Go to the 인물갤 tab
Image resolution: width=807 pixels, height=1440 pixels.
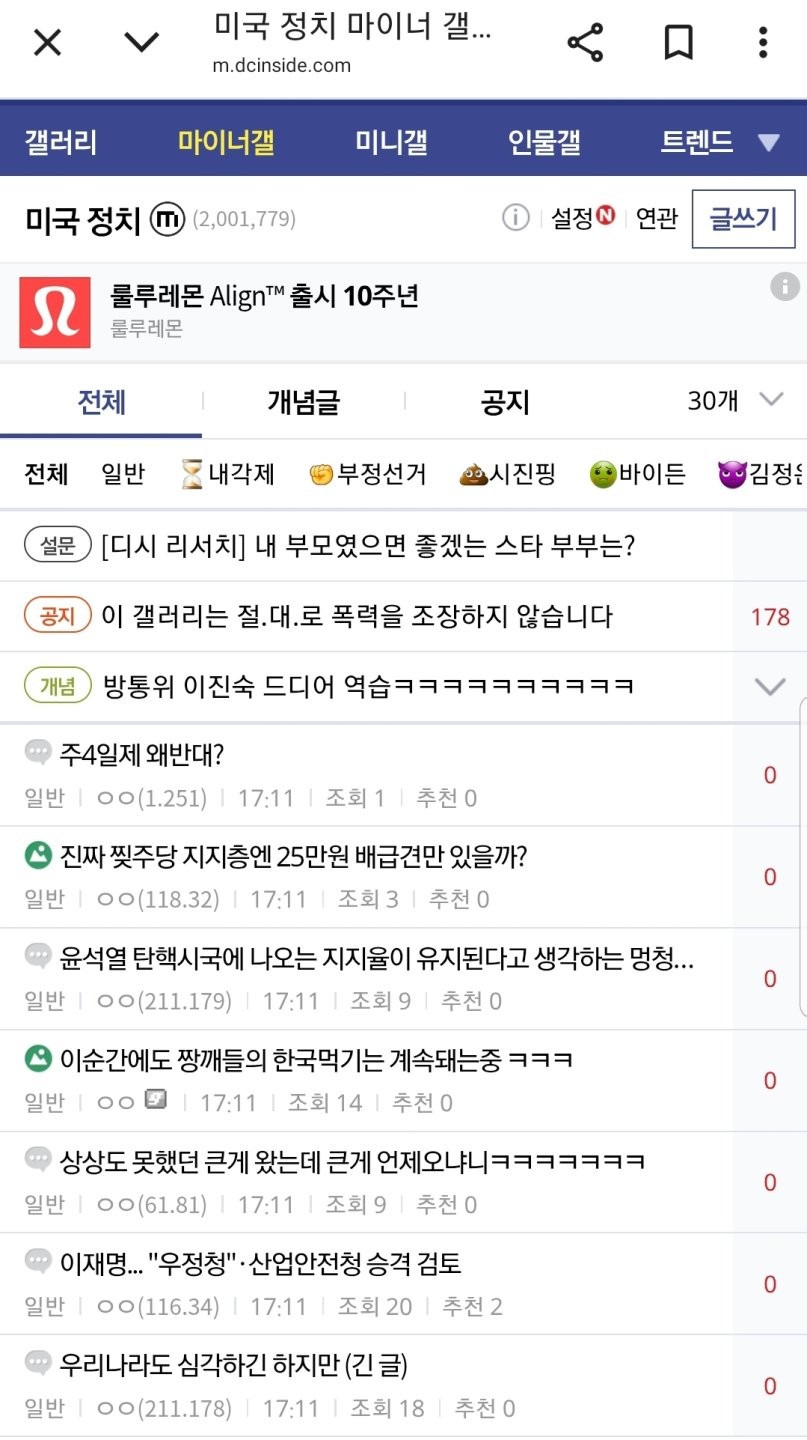(544, 142)
